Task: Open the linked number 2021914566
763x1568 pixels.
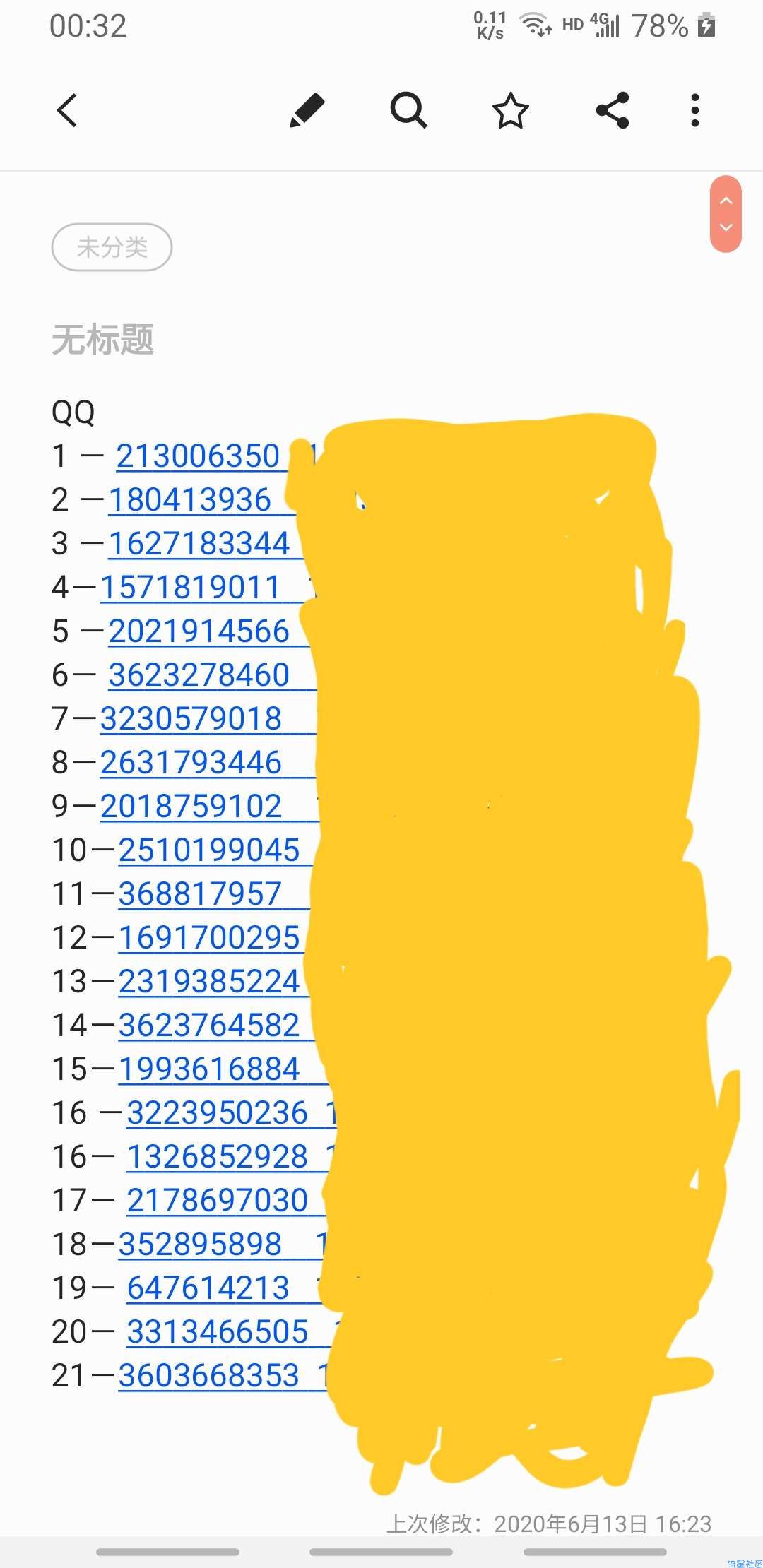Action: [199, 631]
